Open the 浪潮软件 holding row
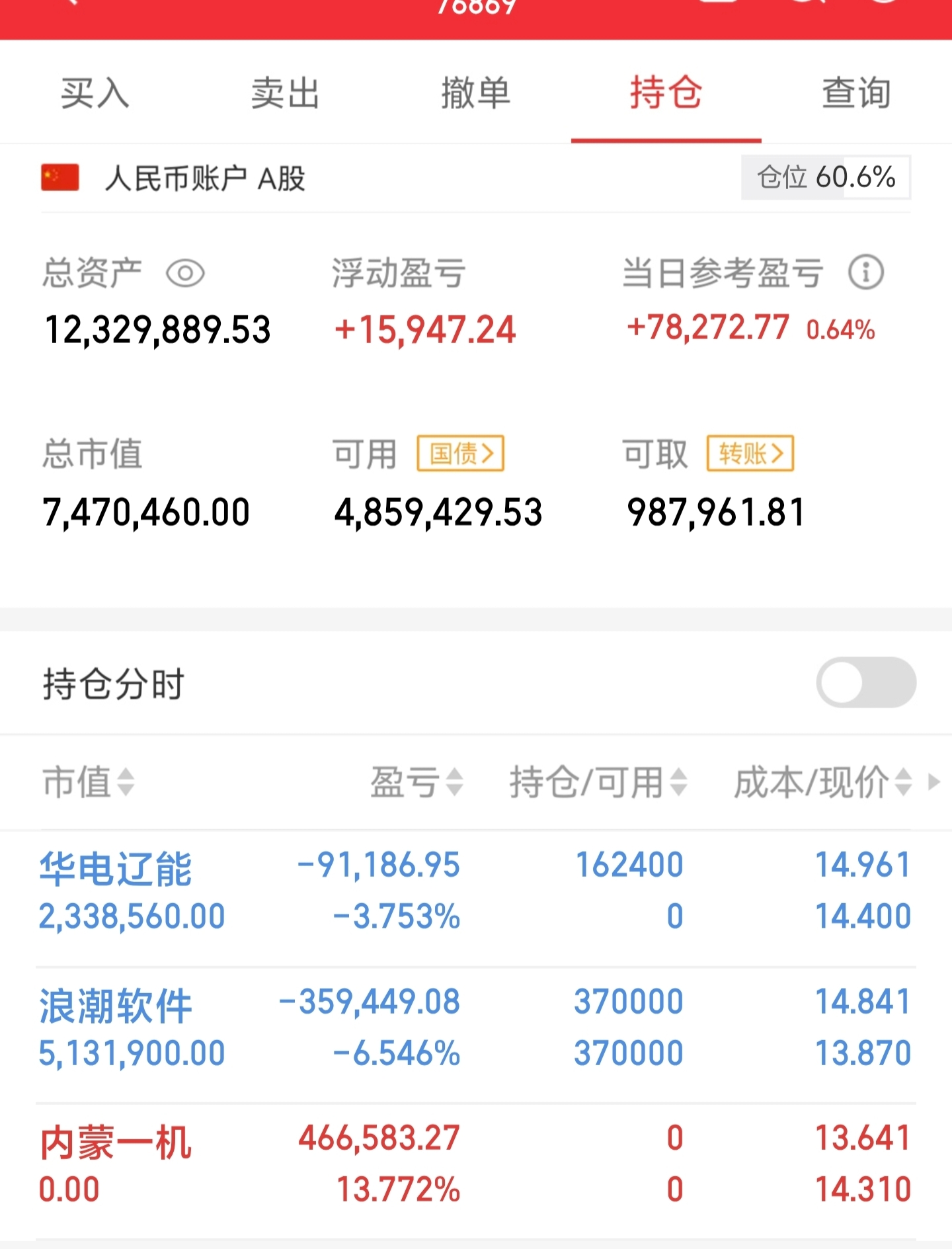 coord(476,1027)
